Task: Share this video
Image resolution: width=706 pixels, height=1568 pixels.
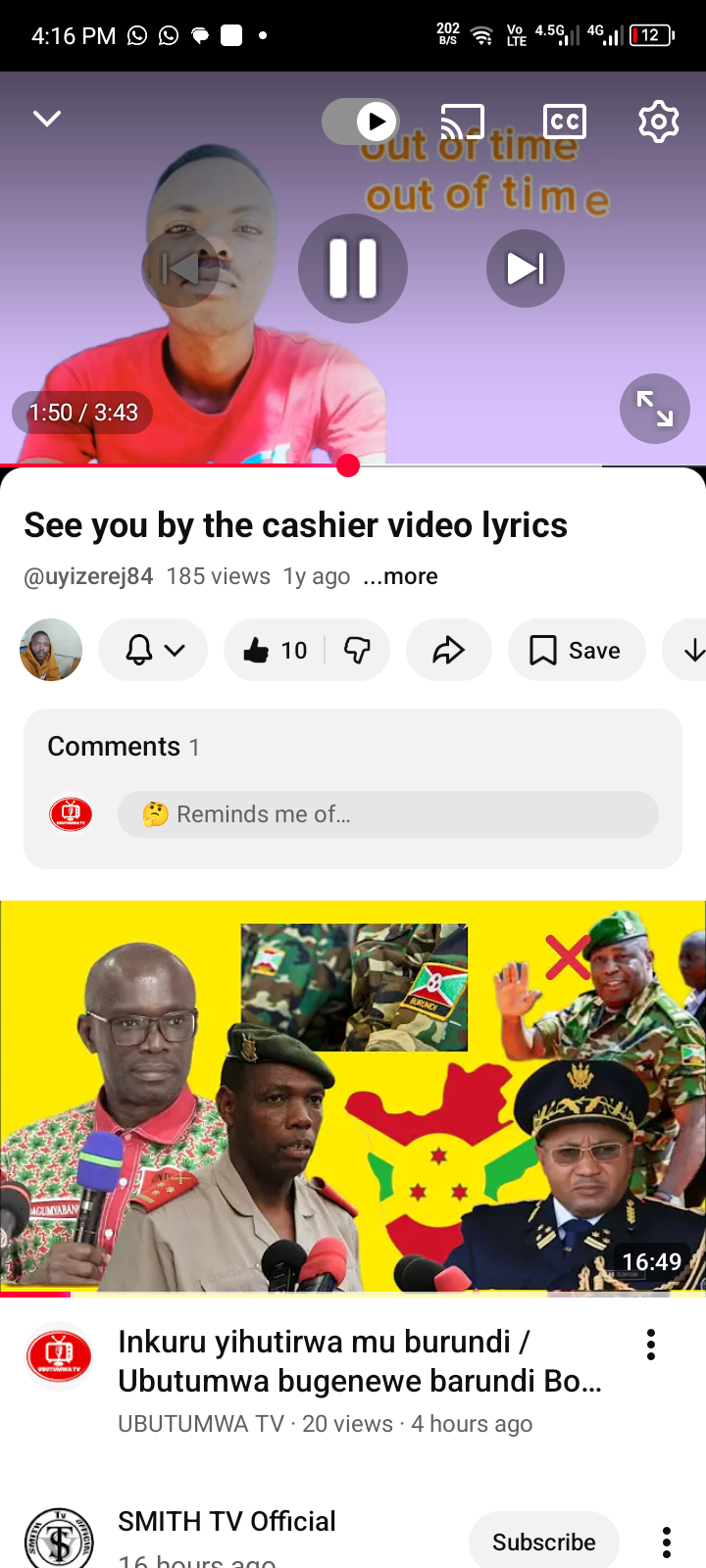Action: coord(448,650)
